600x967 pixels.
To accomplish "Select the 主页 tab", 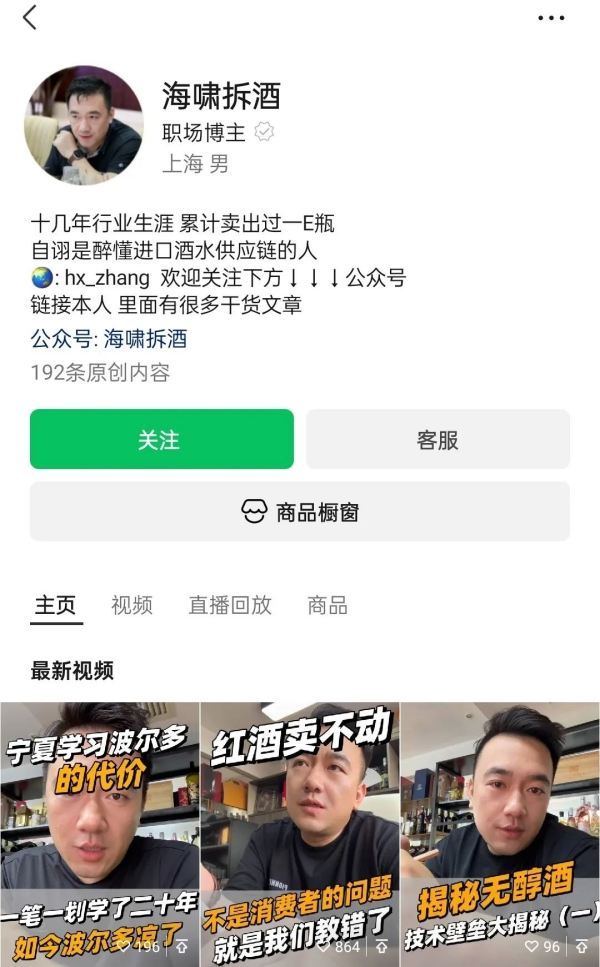I will 56,605.
